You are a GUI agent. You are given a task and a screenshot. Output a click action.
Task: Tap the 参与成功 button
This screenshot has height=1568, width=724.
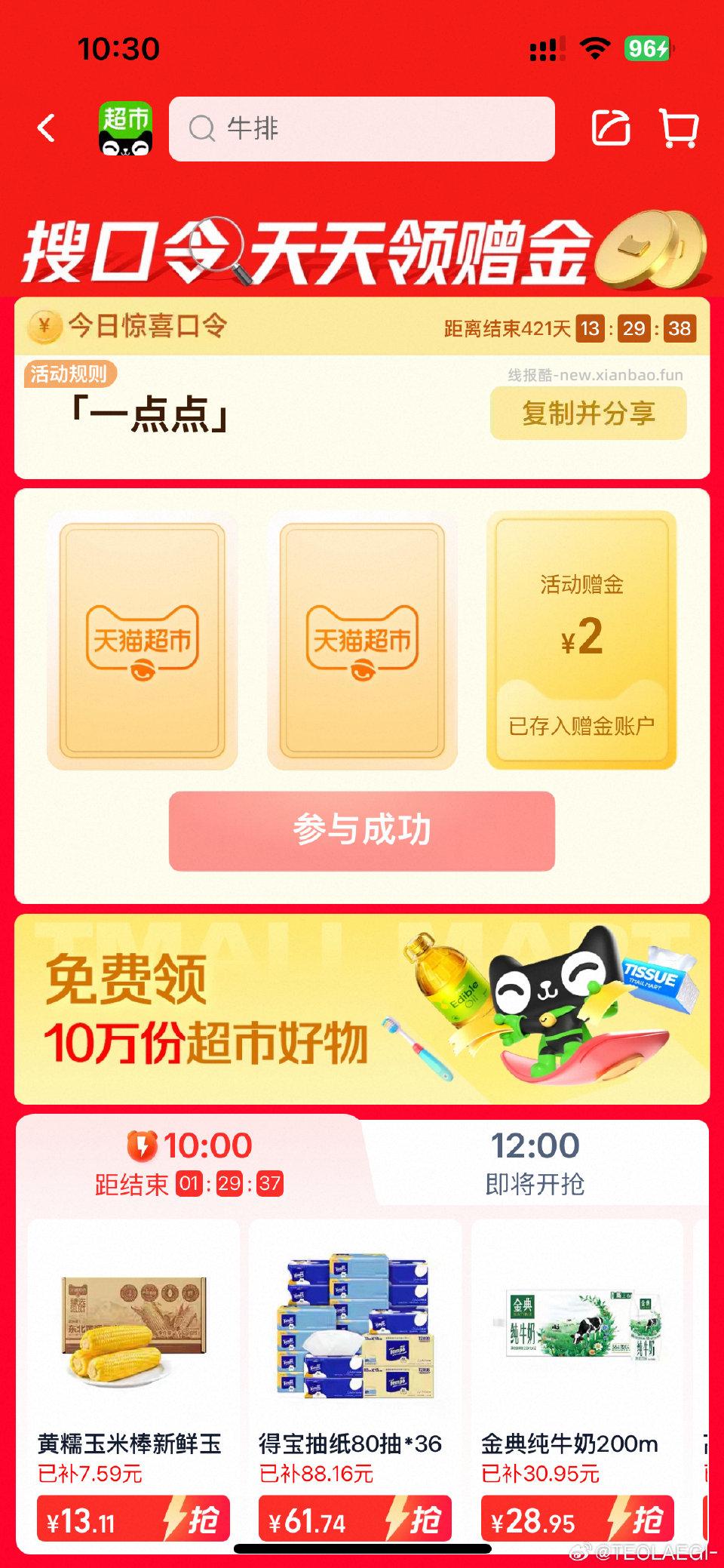coord(362,830)
